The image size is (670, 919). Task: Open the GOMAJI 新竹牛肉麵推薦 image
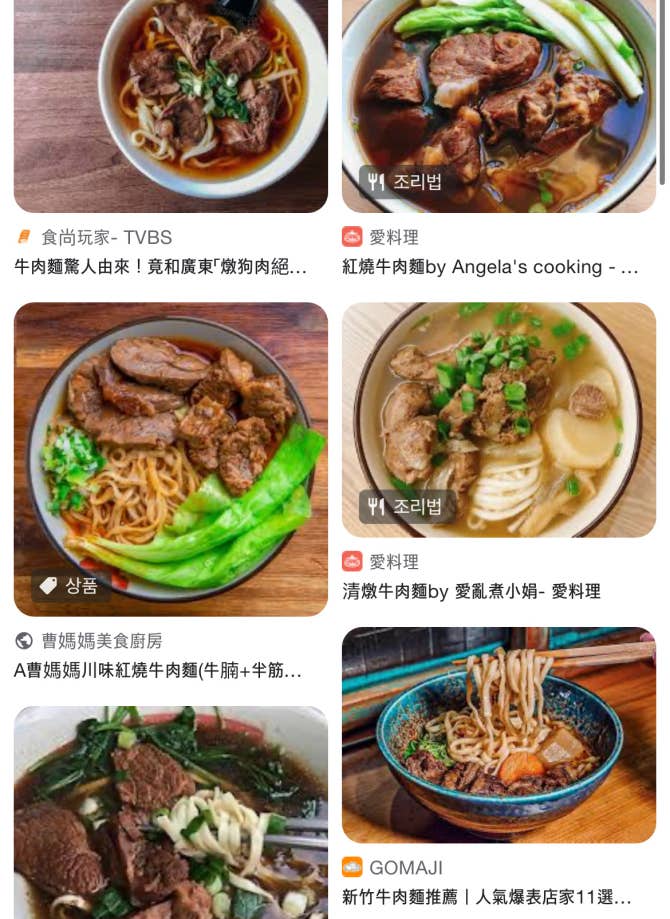pos(499,735)
